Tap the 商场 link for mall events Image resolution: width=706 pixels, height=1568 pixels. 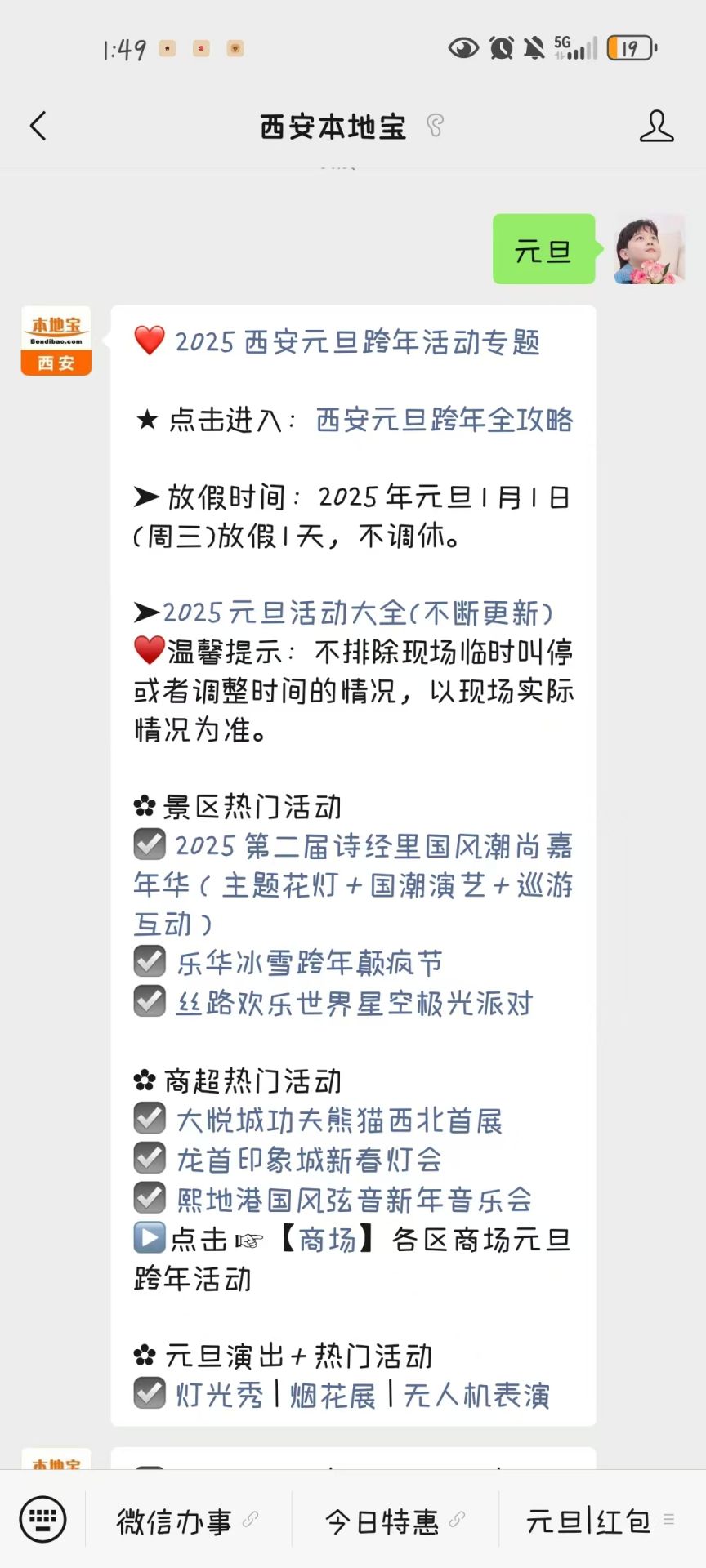point(328,1240)
